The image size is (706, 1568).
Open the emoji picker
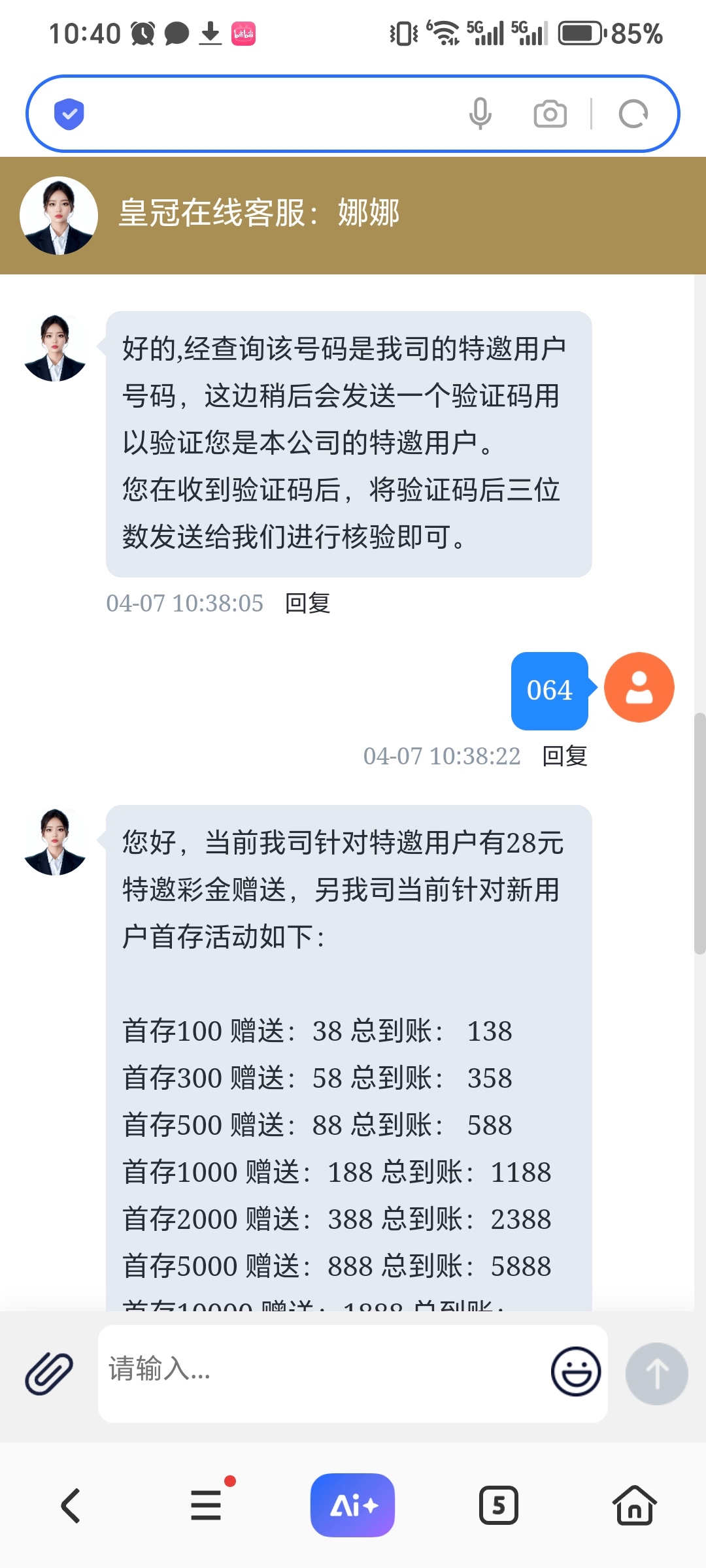point(575,1371)
